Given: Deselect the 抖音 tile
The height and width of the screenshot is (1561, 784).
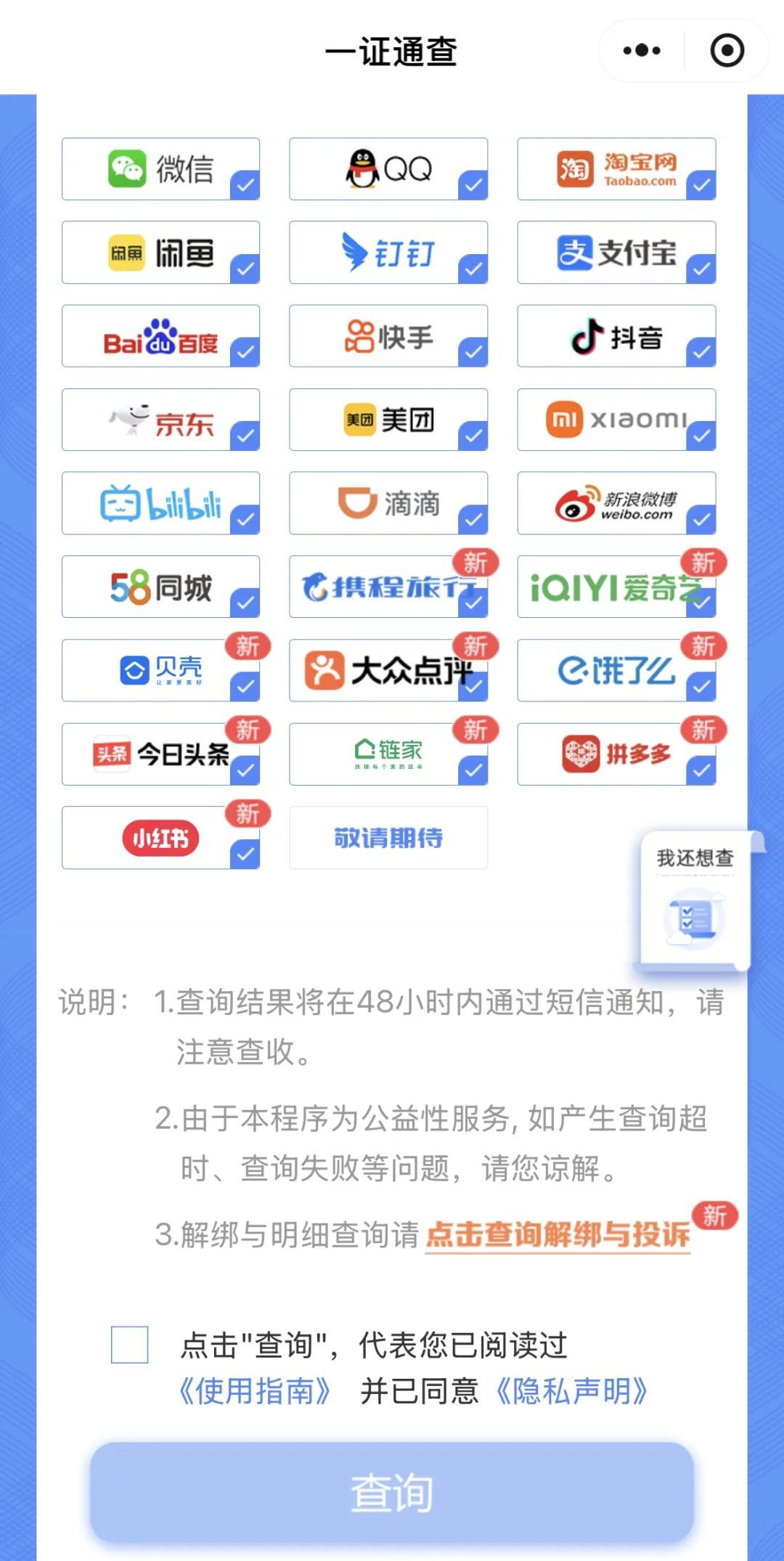Looking at the screenshot, I should (x=616, y=336).
